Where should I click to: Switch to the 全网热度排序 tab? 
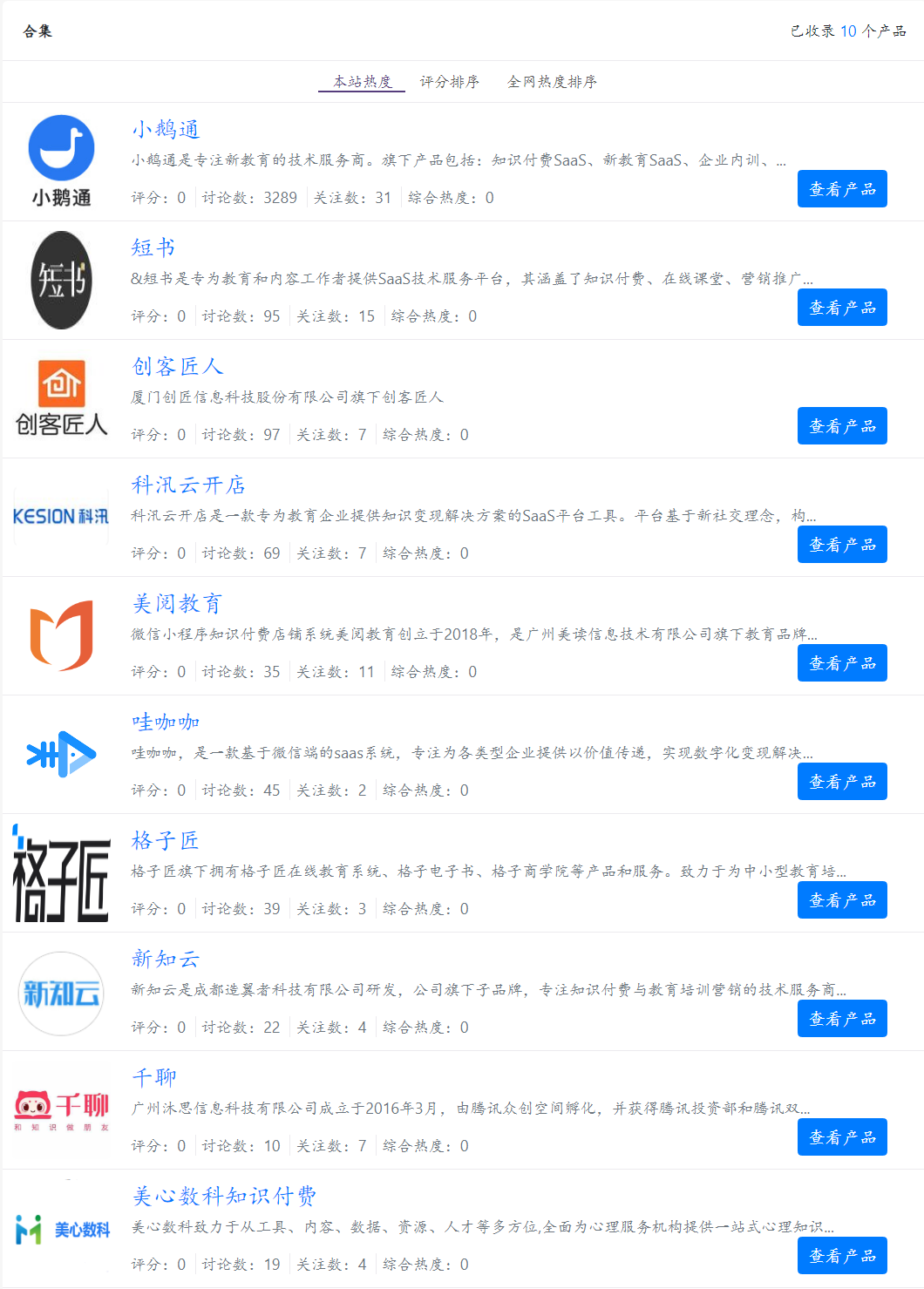552,81
